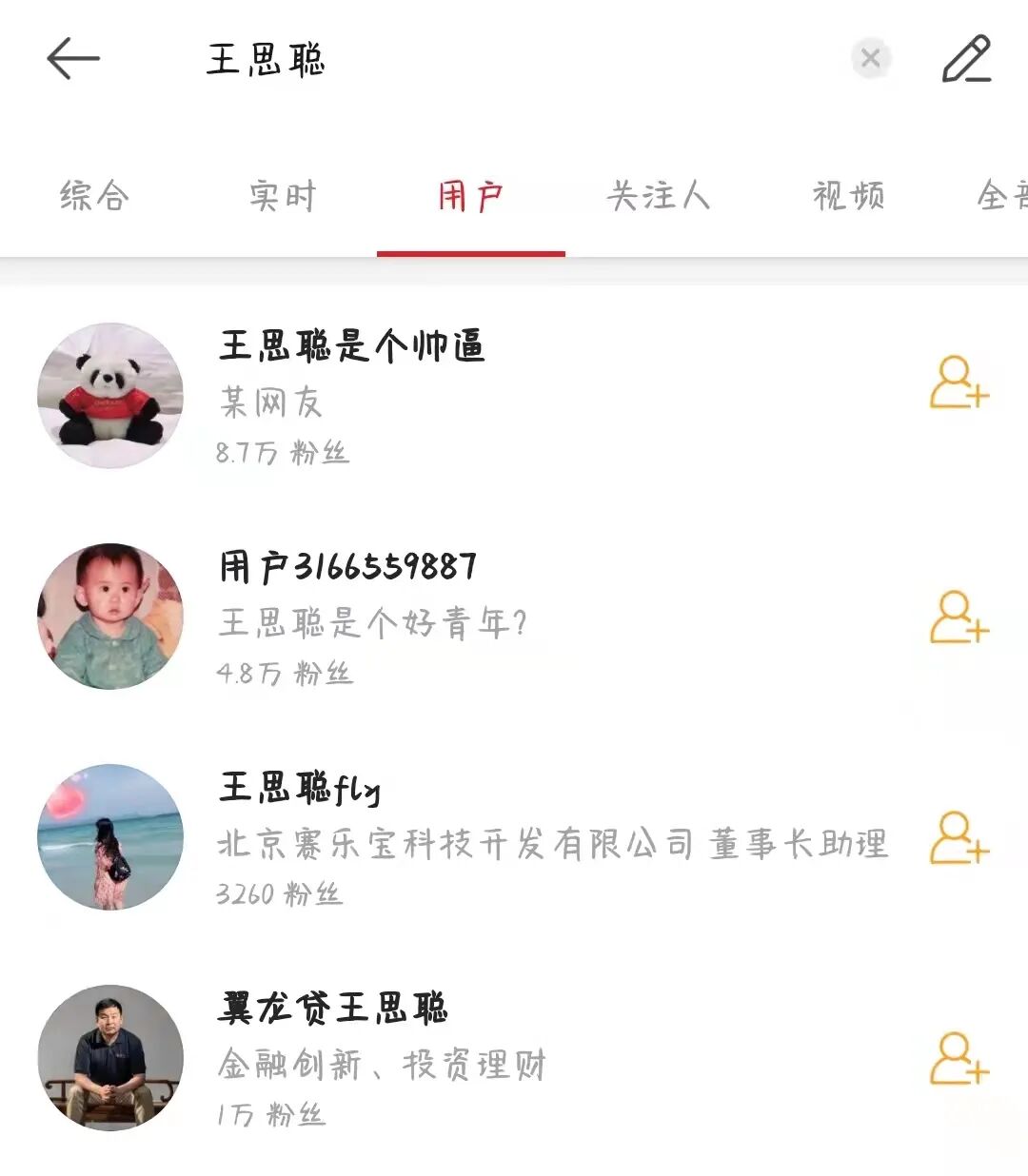Open the 视频 tab
1028x1176 pixels.
click(x=847, y=196)
